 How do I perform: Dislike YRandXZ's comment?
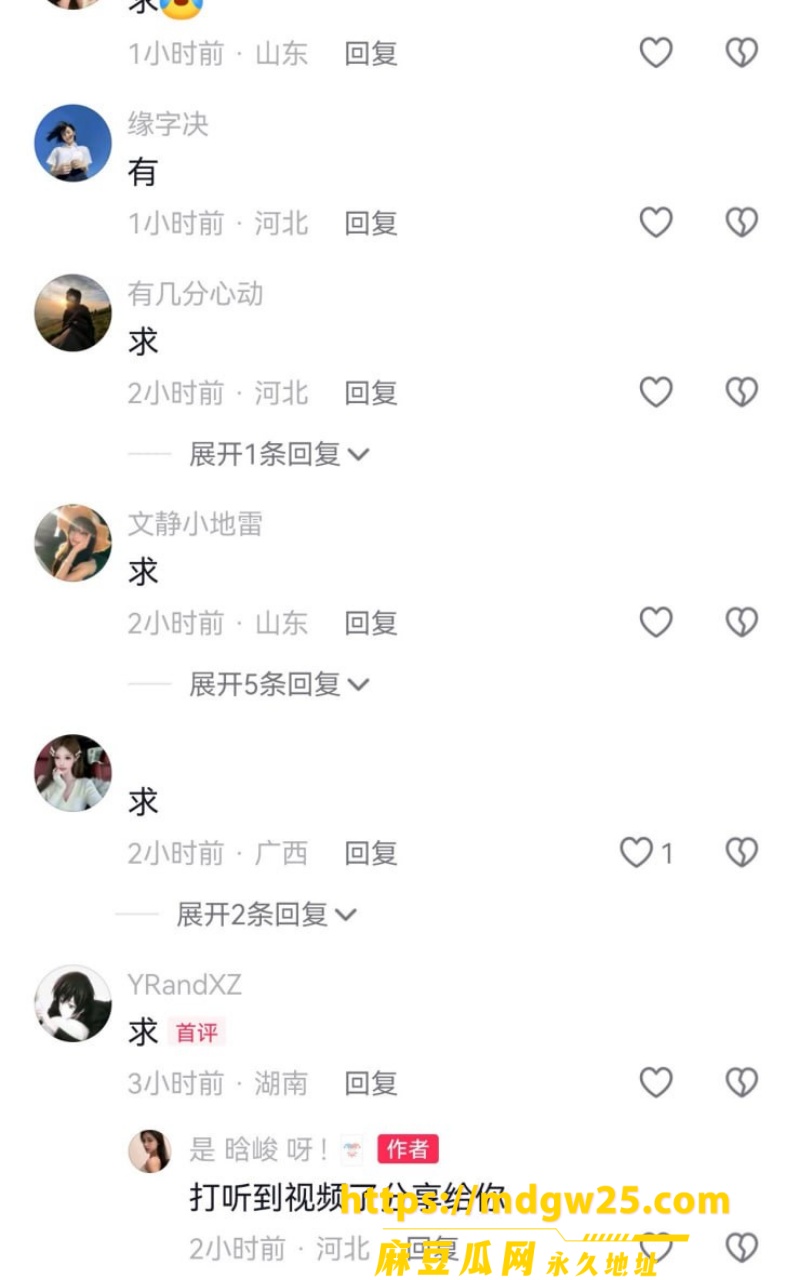pyautogui.click(x=741, y=1082)
